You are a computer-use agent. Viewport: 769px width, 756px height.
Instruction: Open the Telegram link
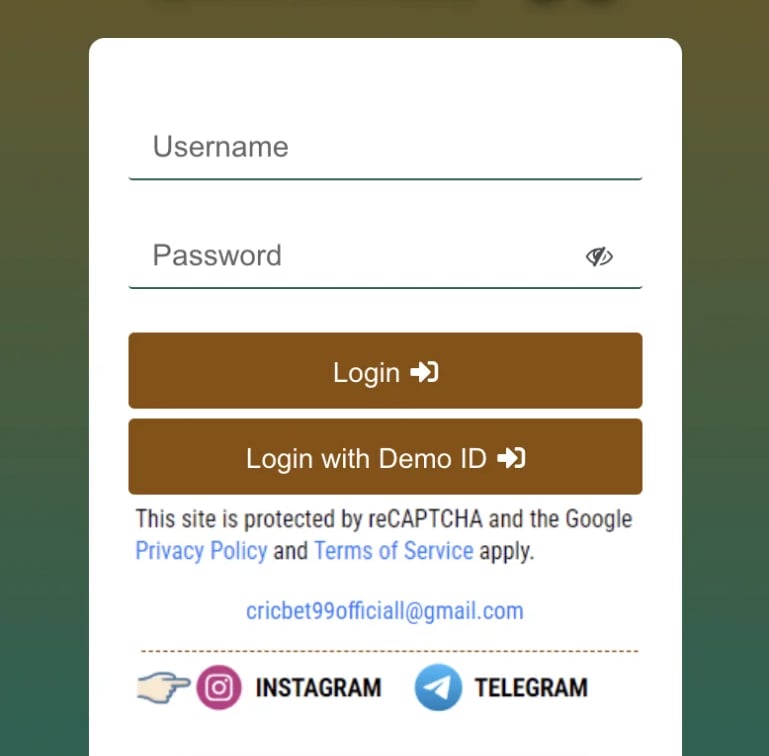tap(501, 687)
